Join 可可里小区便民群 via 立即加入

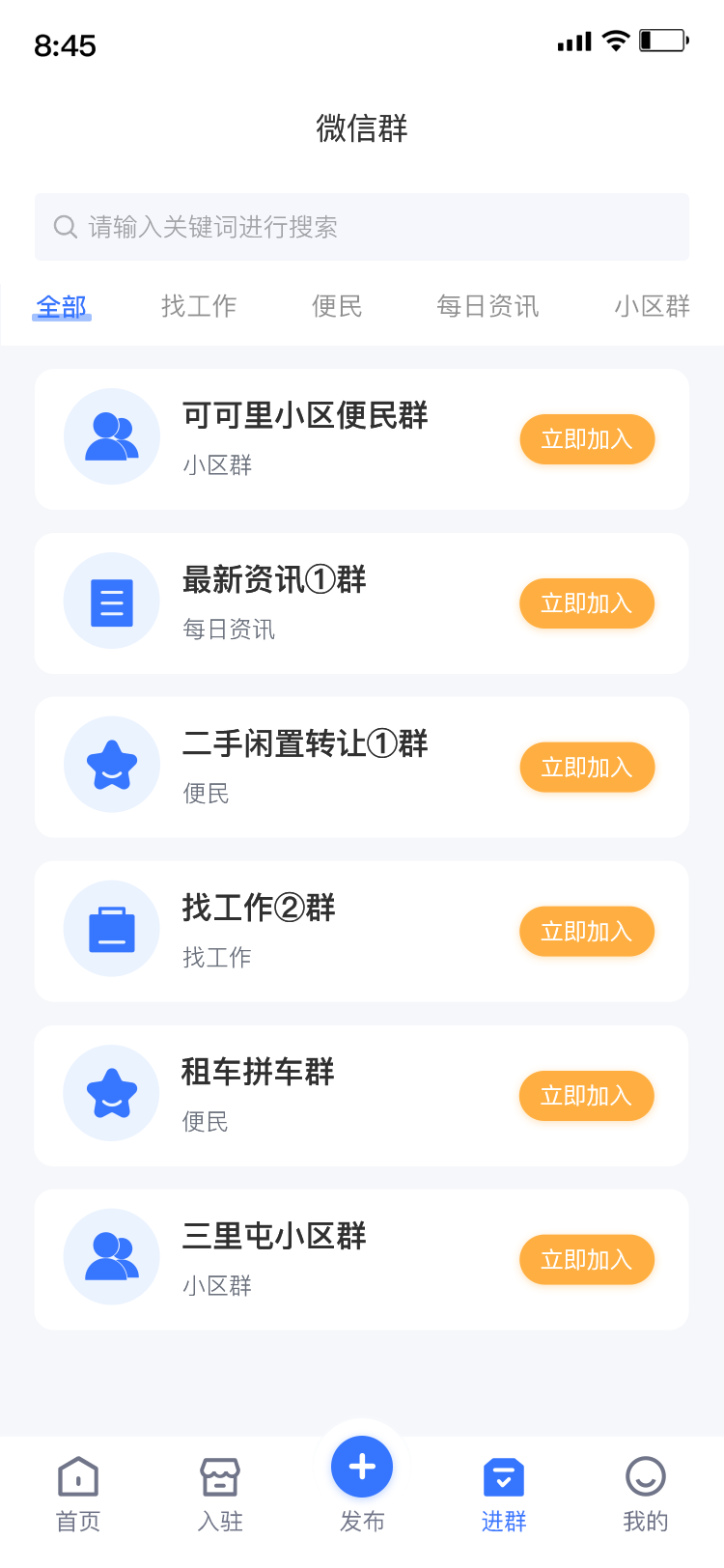(587, 438)
